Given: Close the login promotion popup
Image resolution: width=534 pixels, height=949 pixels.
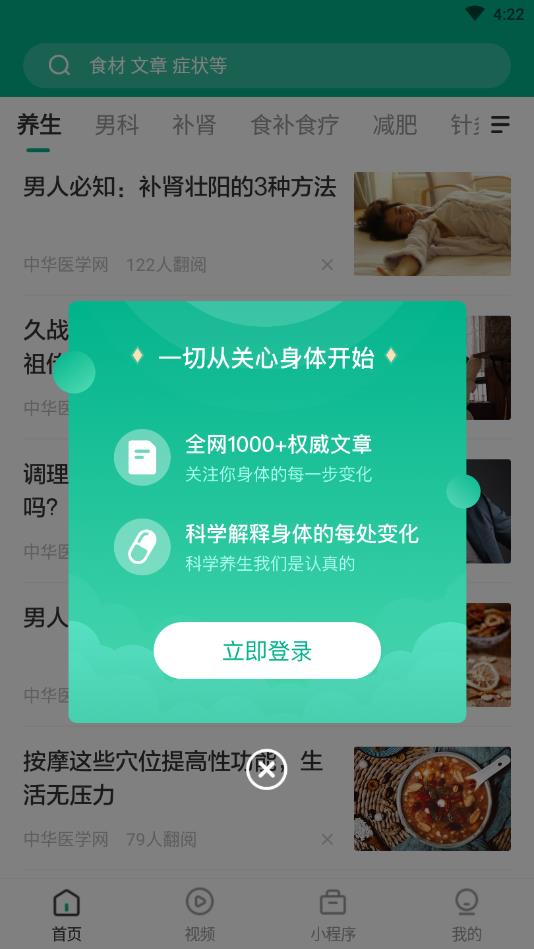Looking at the screenshot, I should coord(266,769).
